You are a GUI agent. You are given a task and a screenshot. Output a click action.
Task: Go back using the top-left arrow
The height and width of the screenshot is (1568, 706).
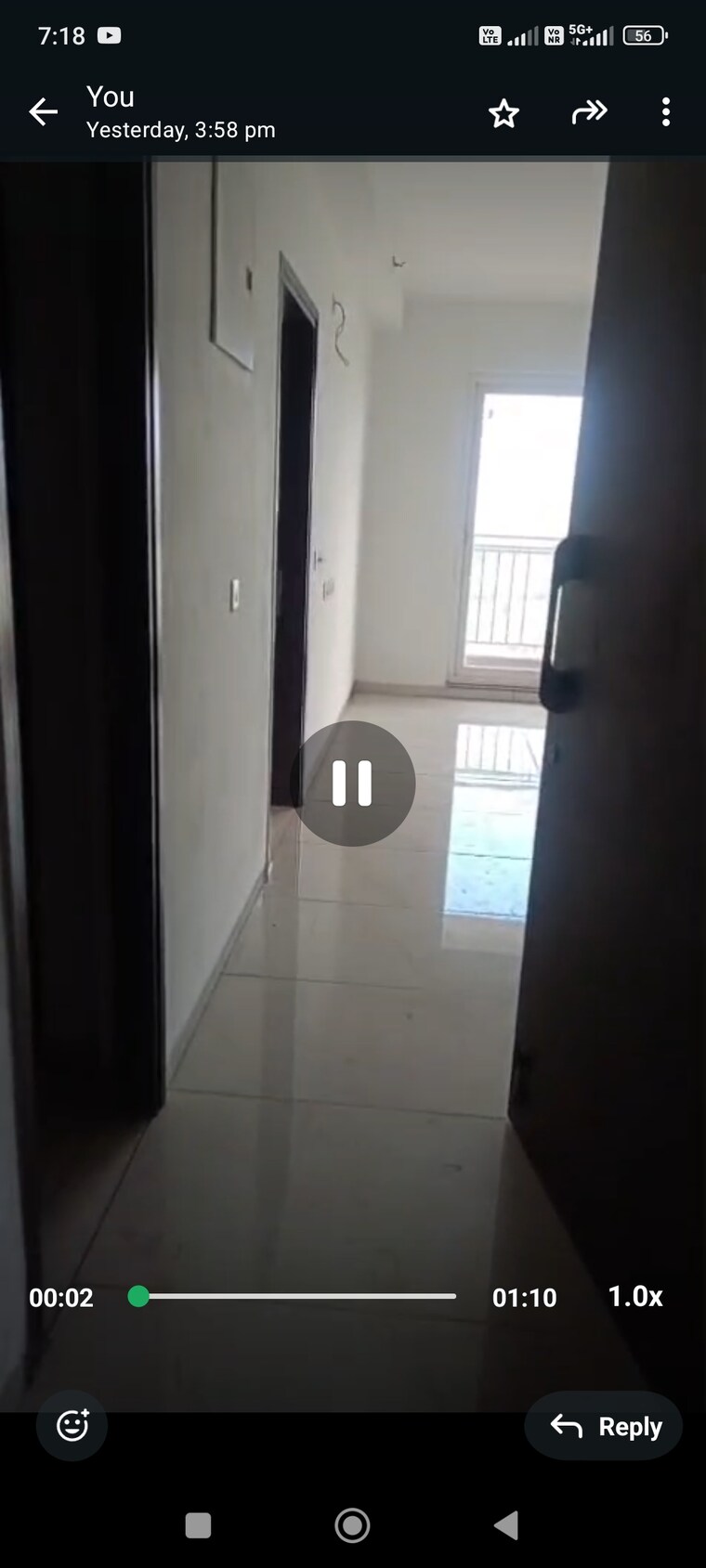tap(43, 112)
